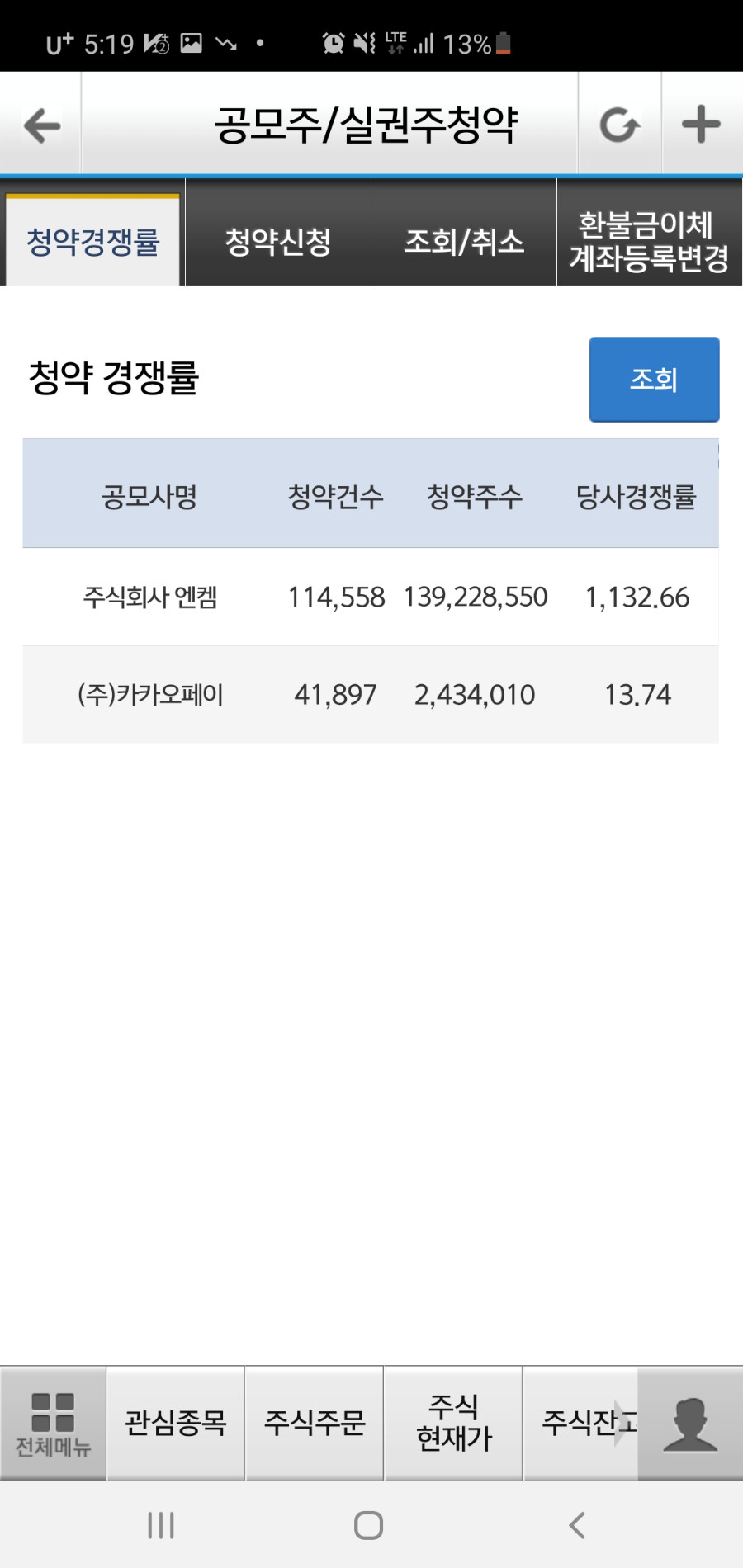The height and width of the screenshot is (1568, 743).
Task: Tap the system home button
Action: click(x=369, y=1525)
